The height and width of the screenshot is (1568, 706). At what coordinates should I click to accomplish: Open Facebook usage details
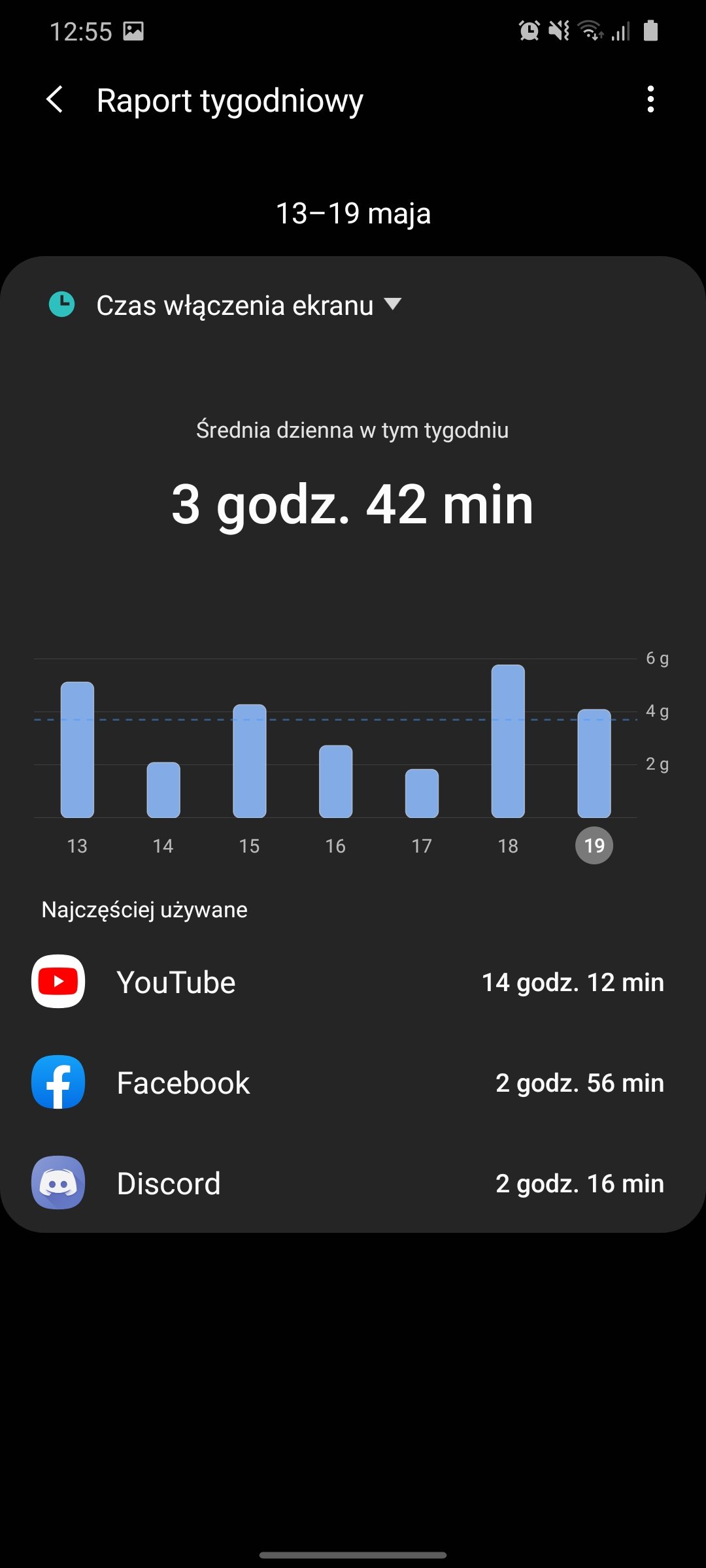click(x=353, y=1083)
